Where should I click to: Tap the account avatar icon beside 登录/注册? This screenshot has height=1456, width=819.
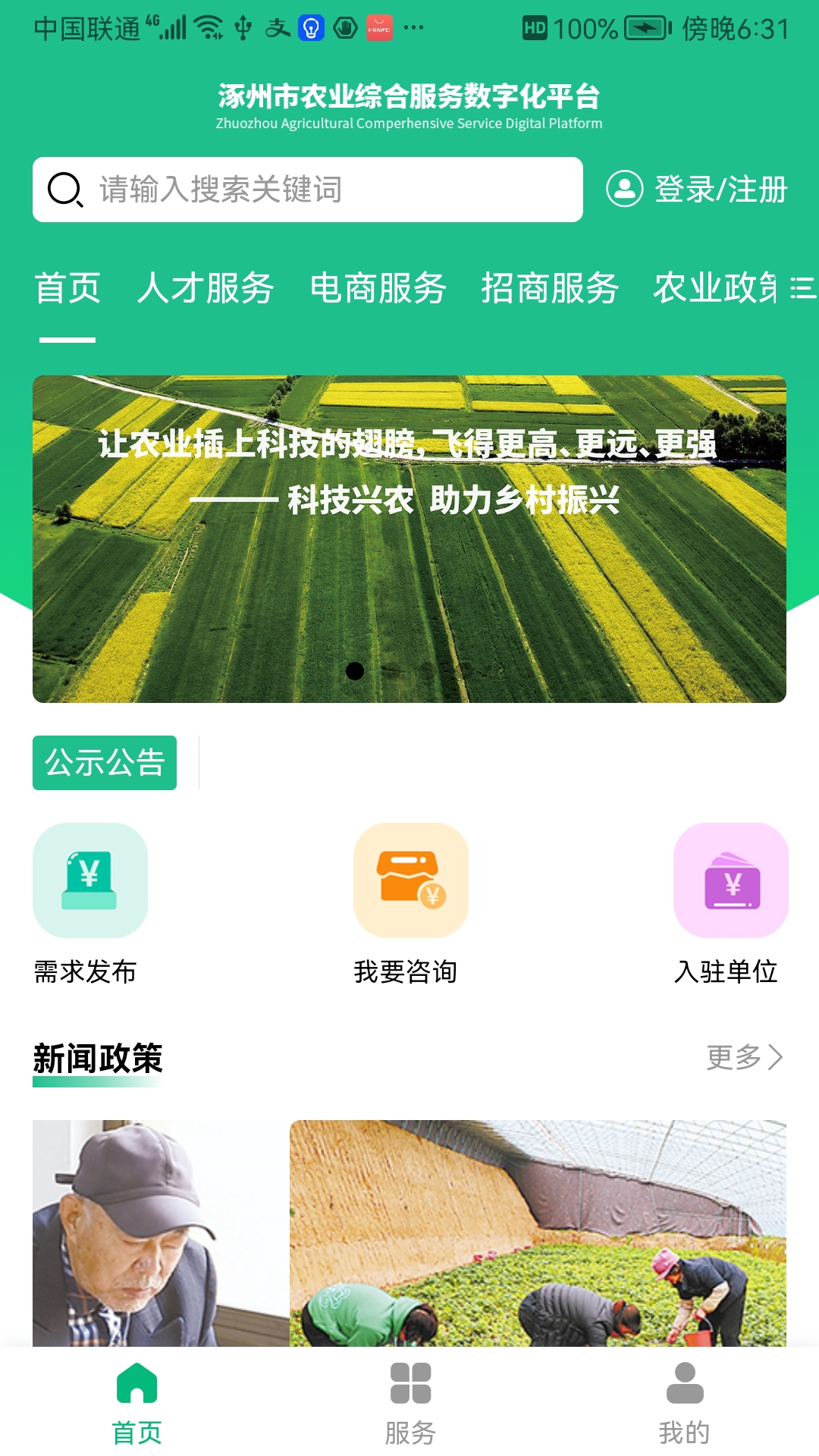click(626, 190)
